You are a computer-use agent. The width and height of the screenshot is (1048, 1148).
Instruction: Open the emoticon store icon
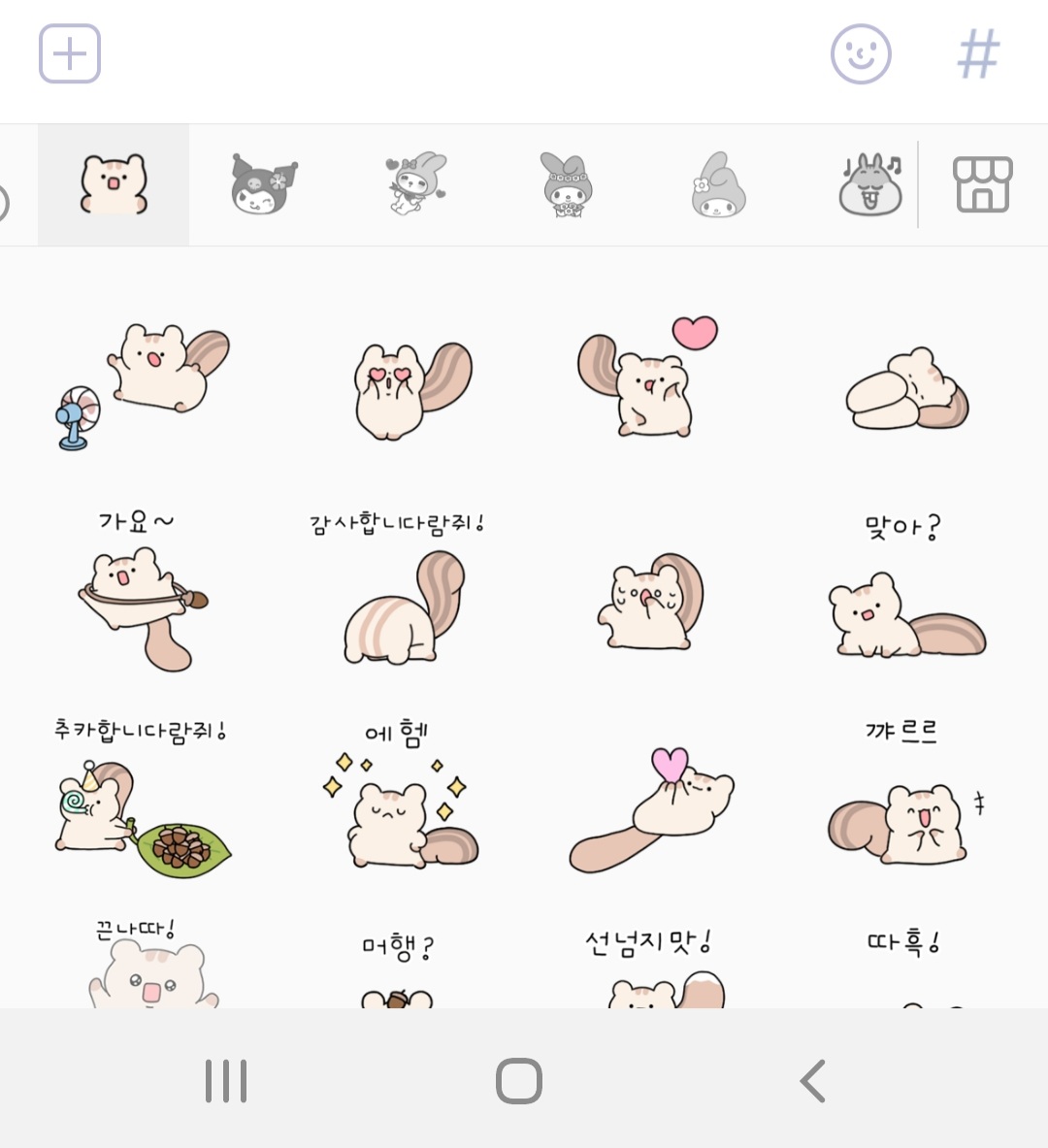(x=983, y=184)
